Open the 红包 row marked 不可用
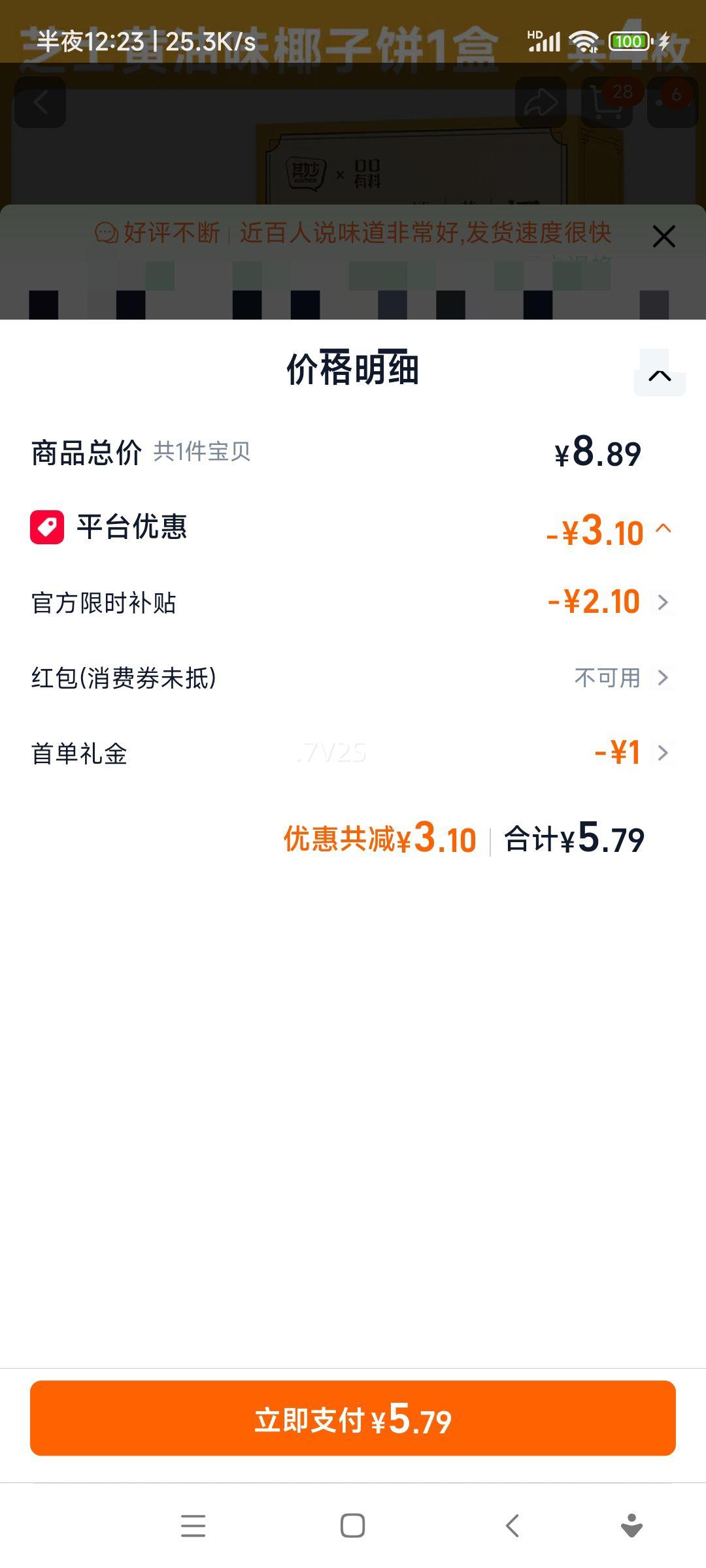 pos(665,678)
